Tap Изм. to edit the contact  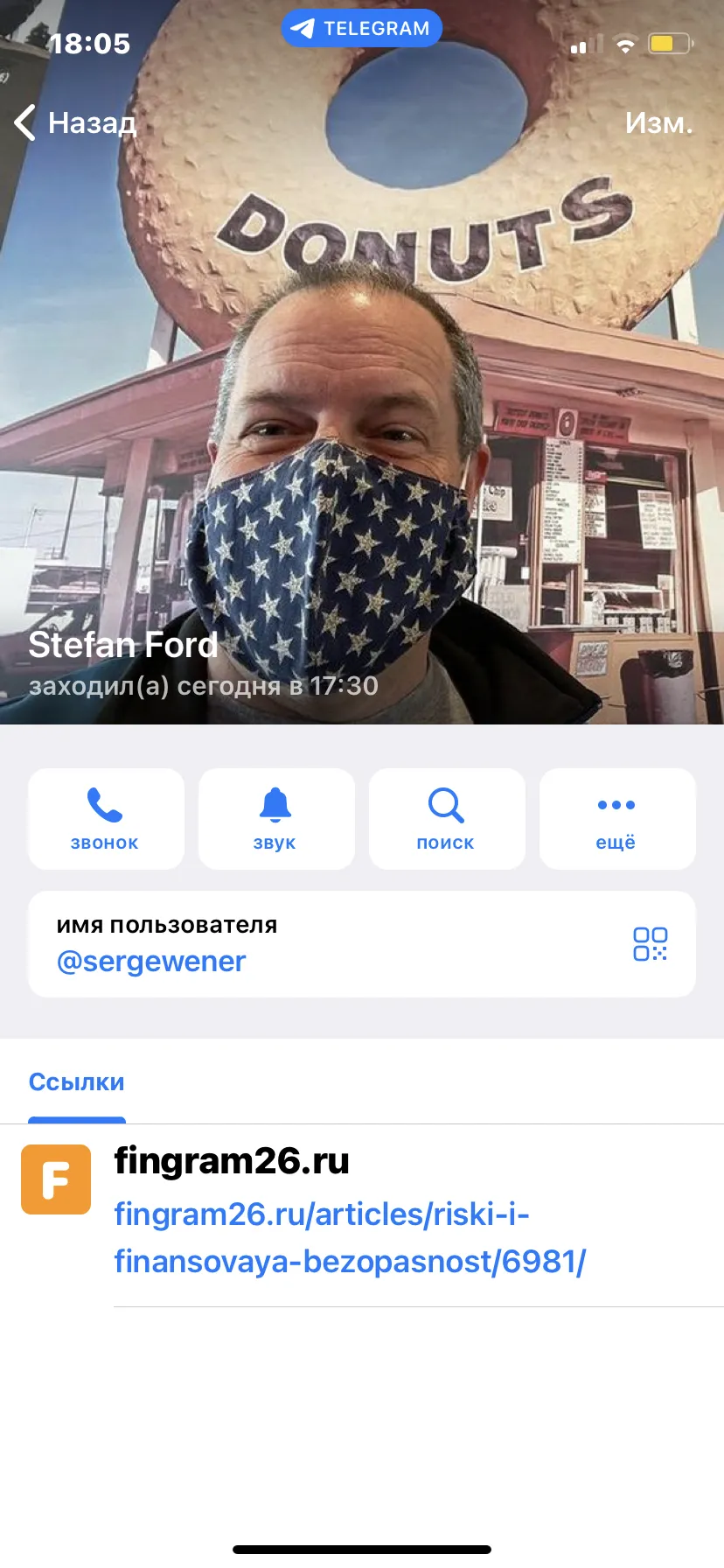click(658, 123)
